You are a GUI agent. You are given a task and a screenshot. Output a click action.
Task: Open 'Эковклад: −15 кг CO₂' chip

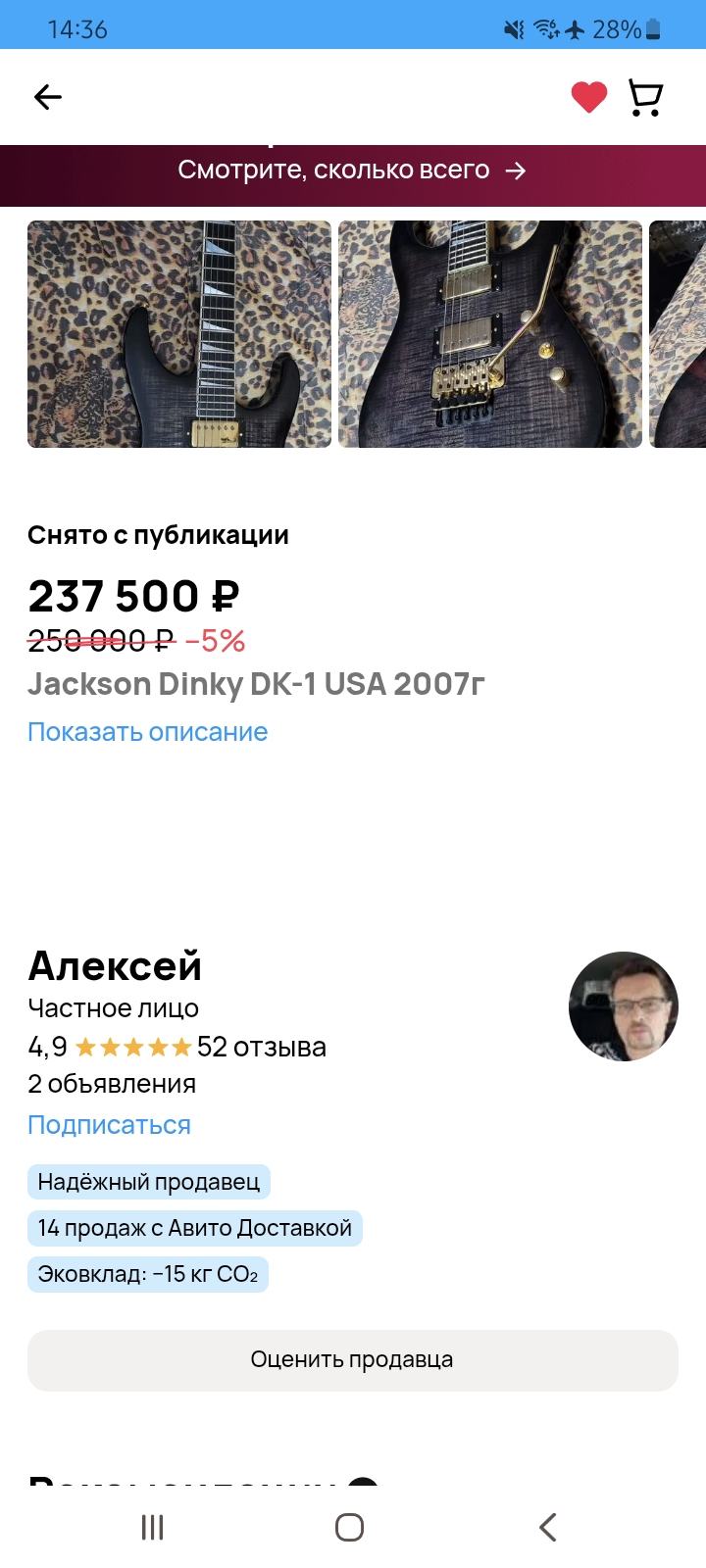147,1274
